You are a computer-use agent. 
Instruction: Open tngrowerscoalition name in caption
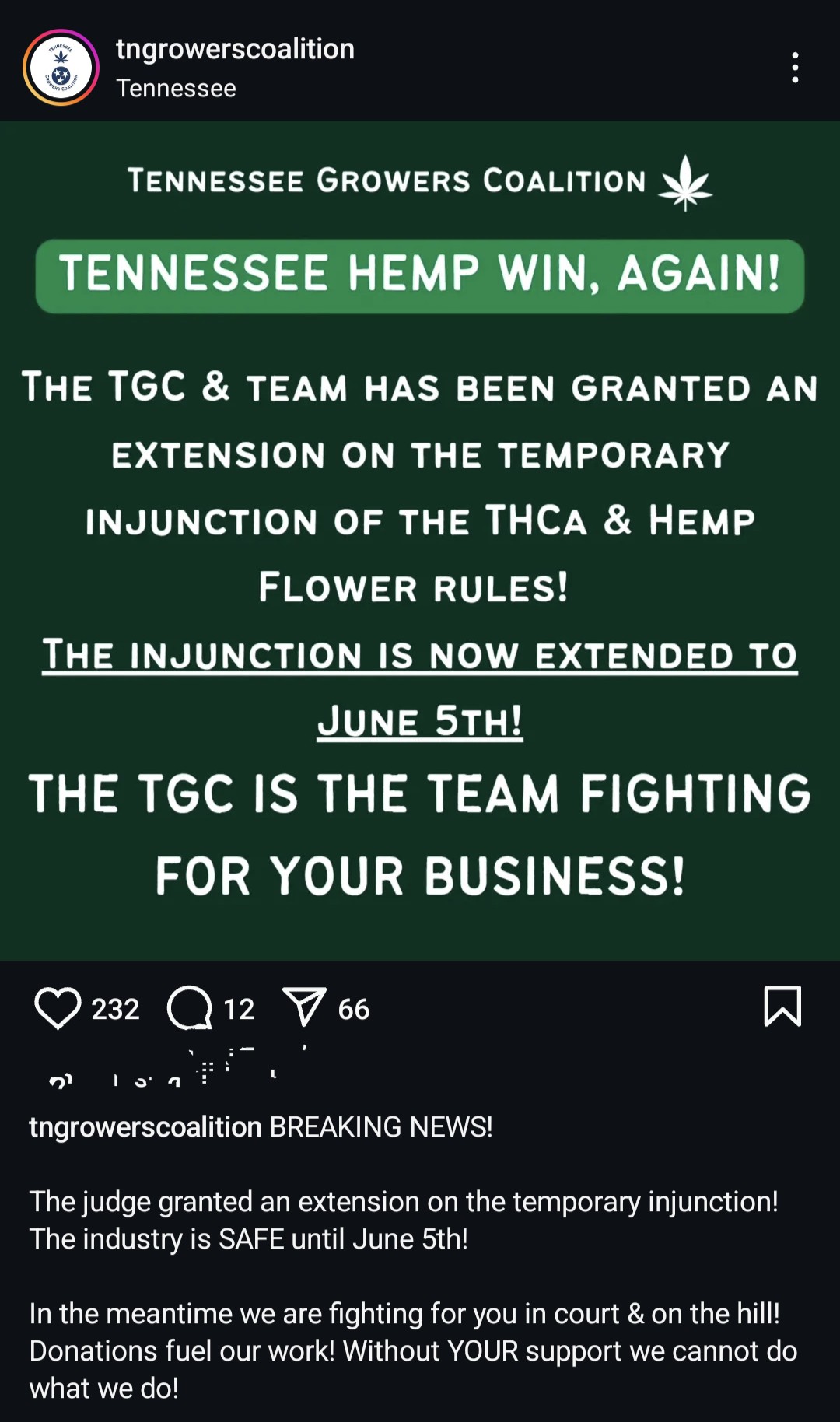[145, 1127]
